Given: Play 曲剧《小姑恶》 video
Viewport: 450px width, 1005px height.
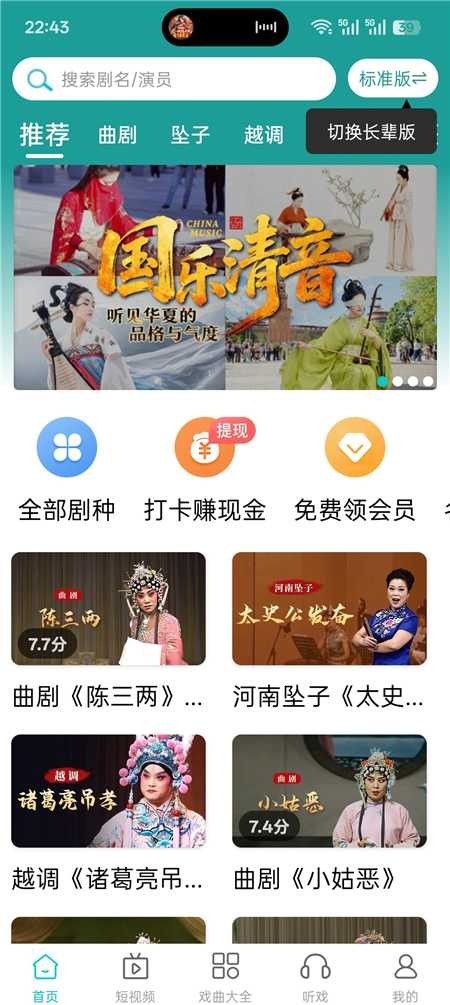Looking at the screenshot, I should click(x=329, y=813).
